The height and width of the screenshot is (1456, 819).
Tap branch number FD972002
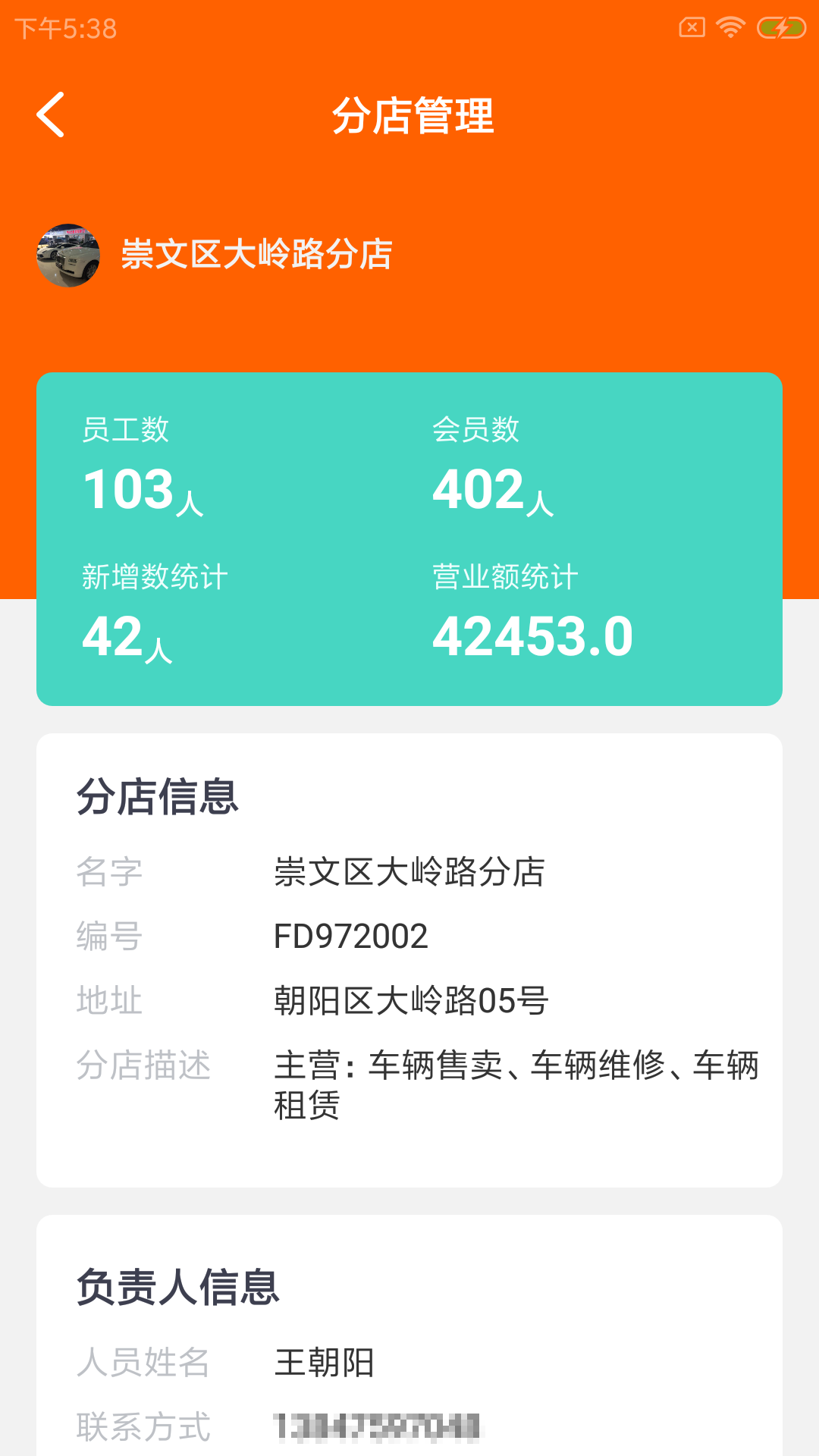pos(351,937)
